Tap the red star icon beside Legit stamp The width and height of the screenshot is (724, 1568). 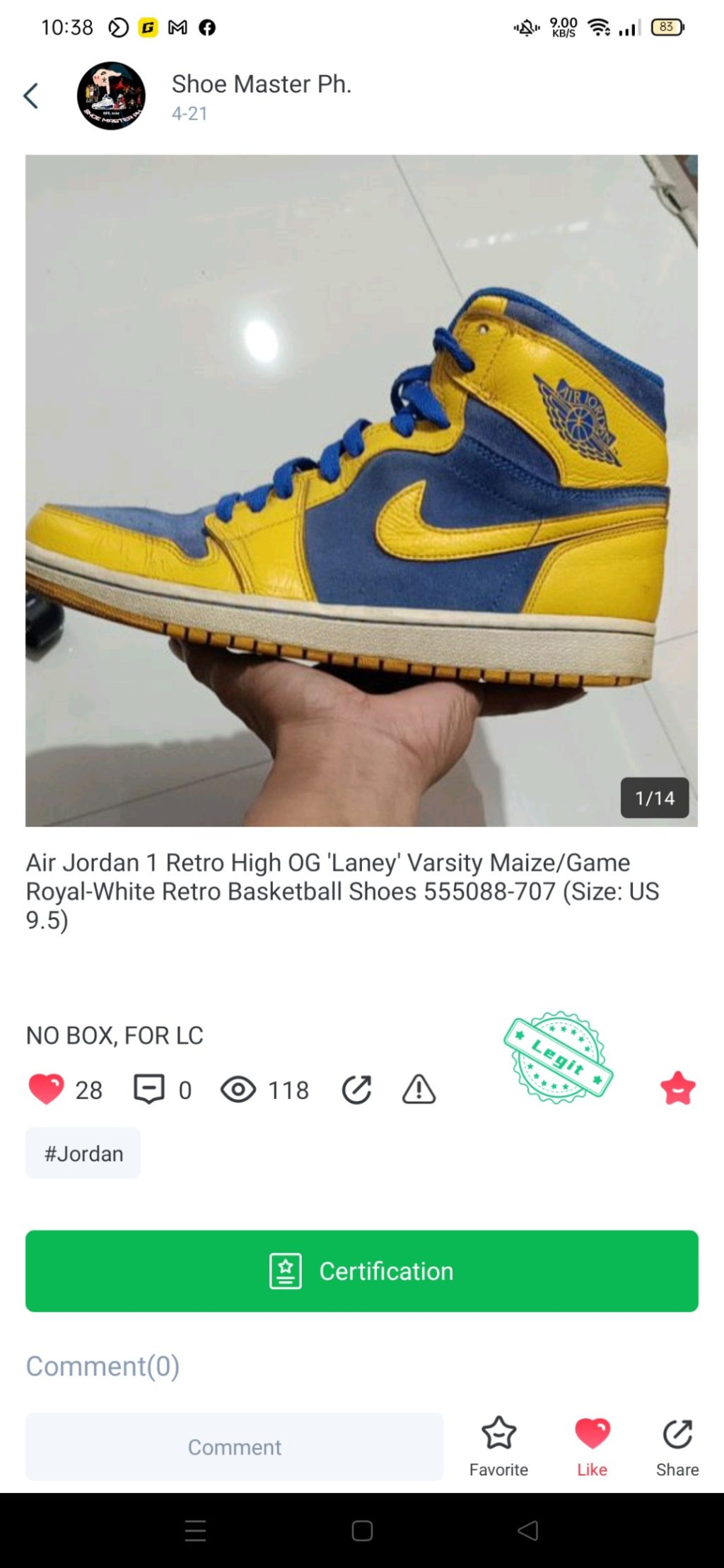tap(677, 1087)
